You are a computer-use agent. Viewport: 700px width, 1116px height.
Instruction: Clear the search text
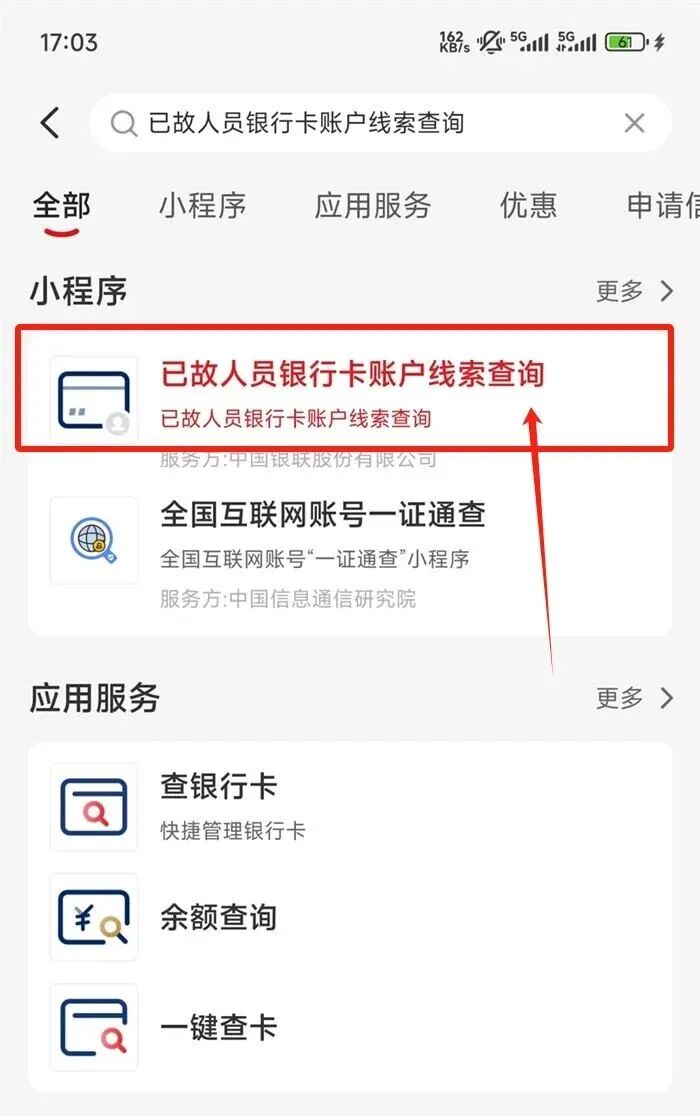[x=634, y=123]
